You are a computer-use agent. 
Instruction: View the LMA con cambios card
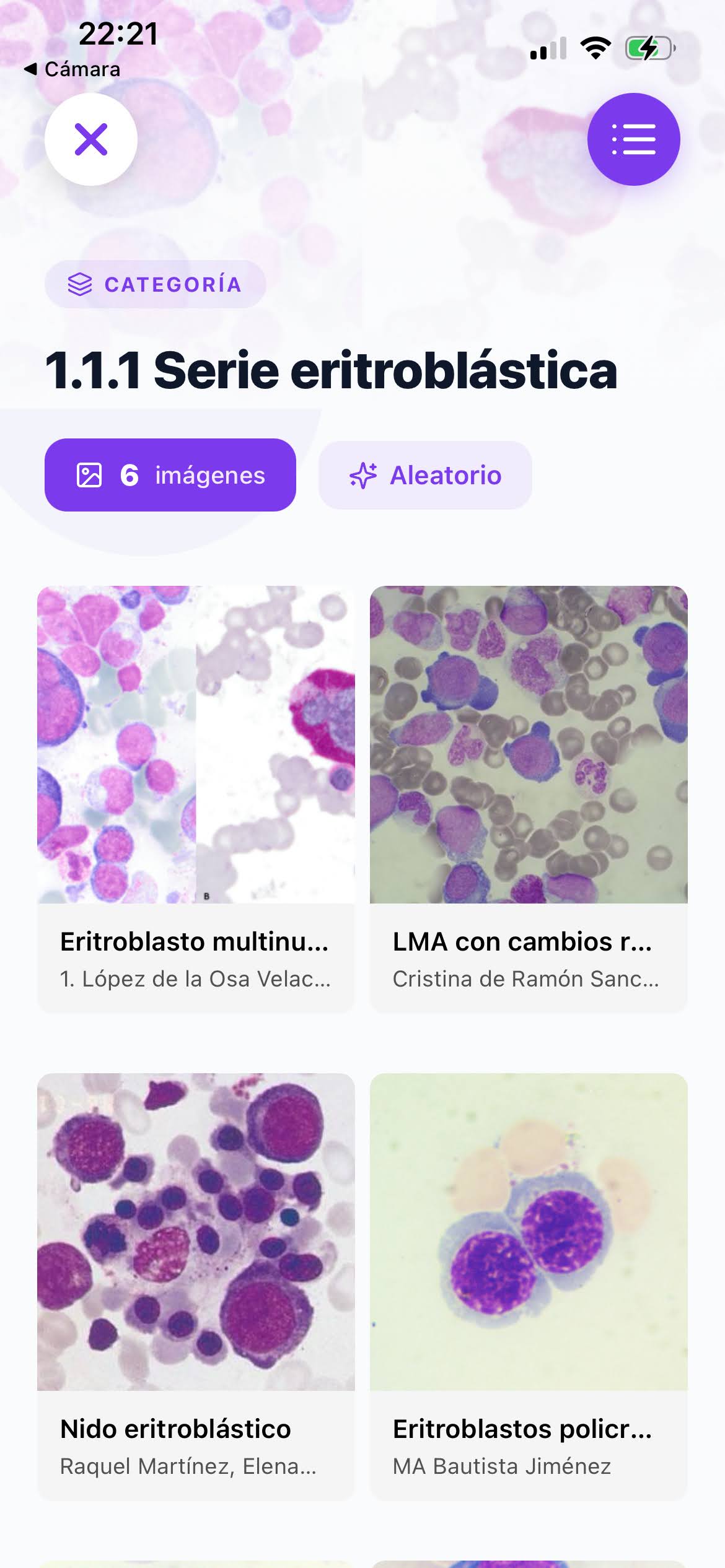[x=529, y=799]
